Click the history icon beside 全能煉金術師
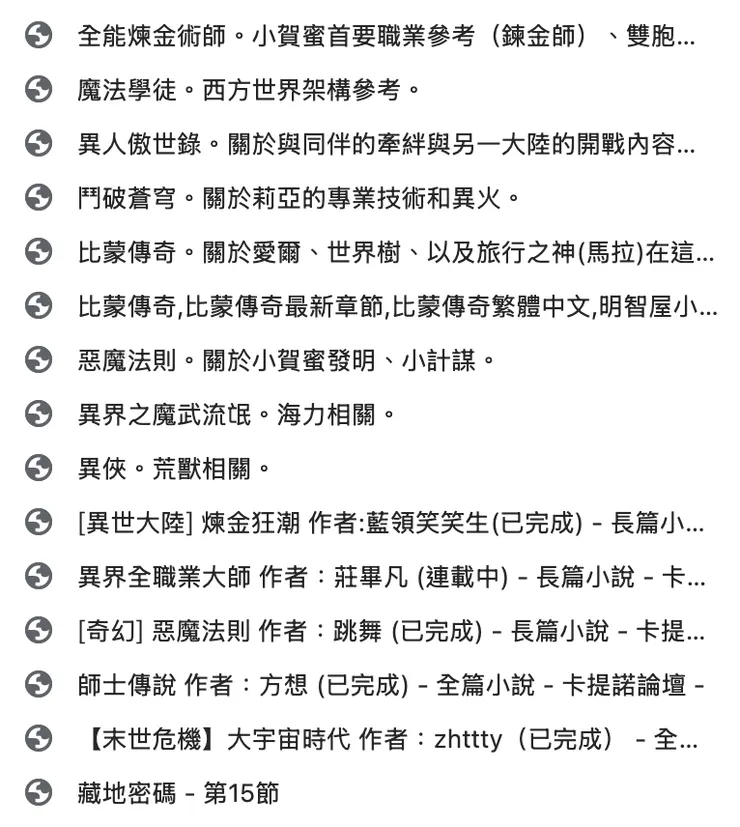Viewport: 740px width, 827px height. (39, 33)
